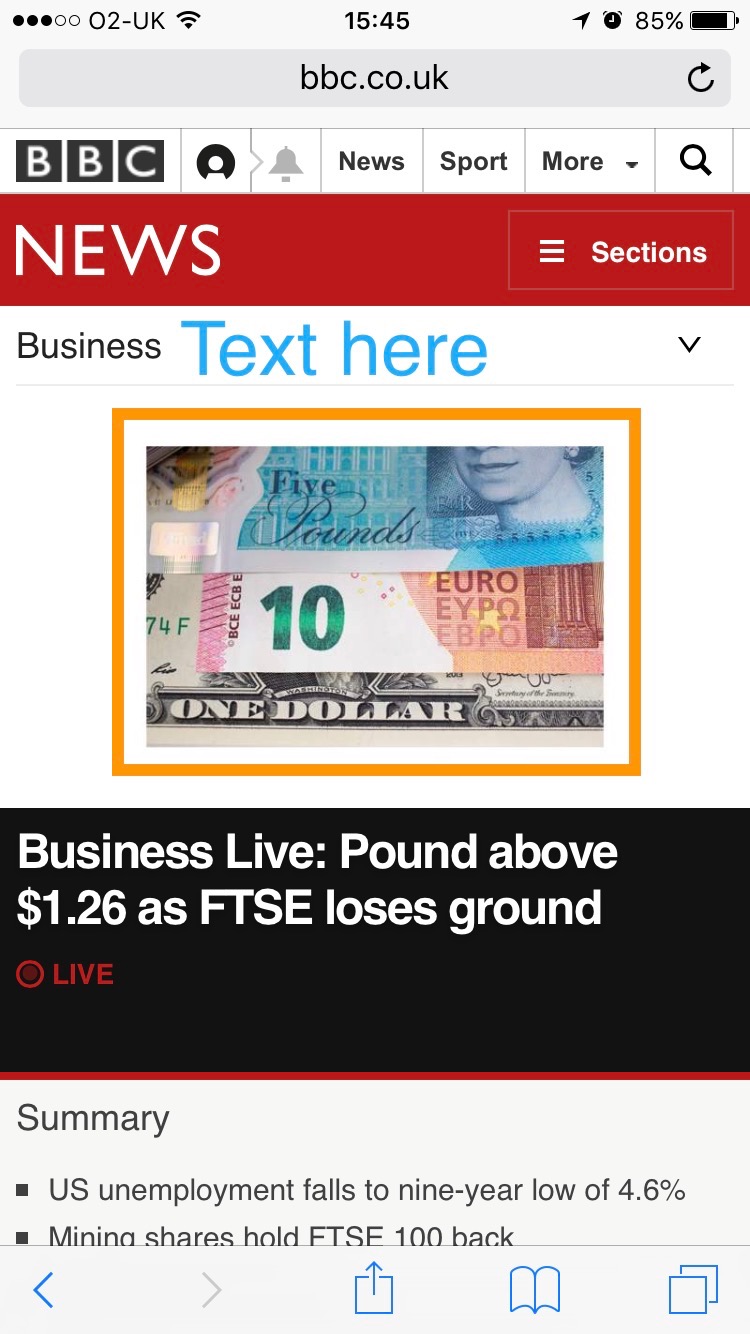
Task: Show open Safari tabs
Action: coord(693,1289)
